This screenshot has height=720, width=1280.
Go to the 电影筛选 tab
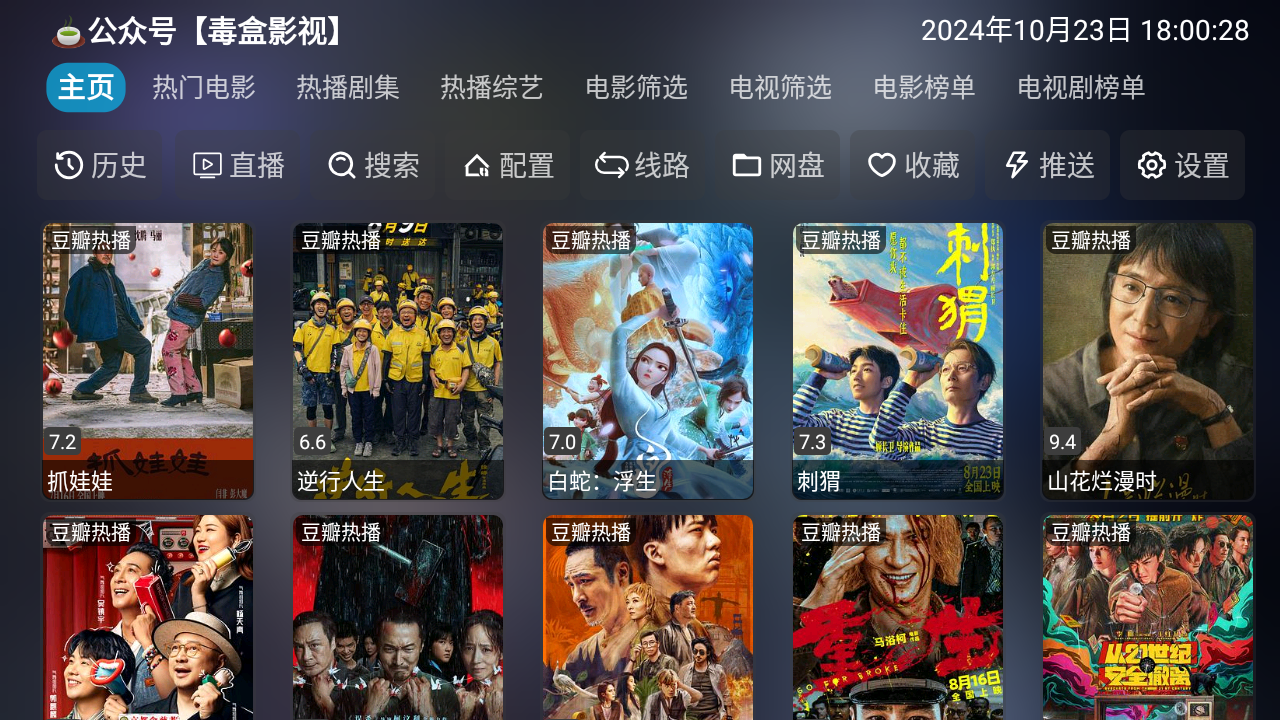636,88
